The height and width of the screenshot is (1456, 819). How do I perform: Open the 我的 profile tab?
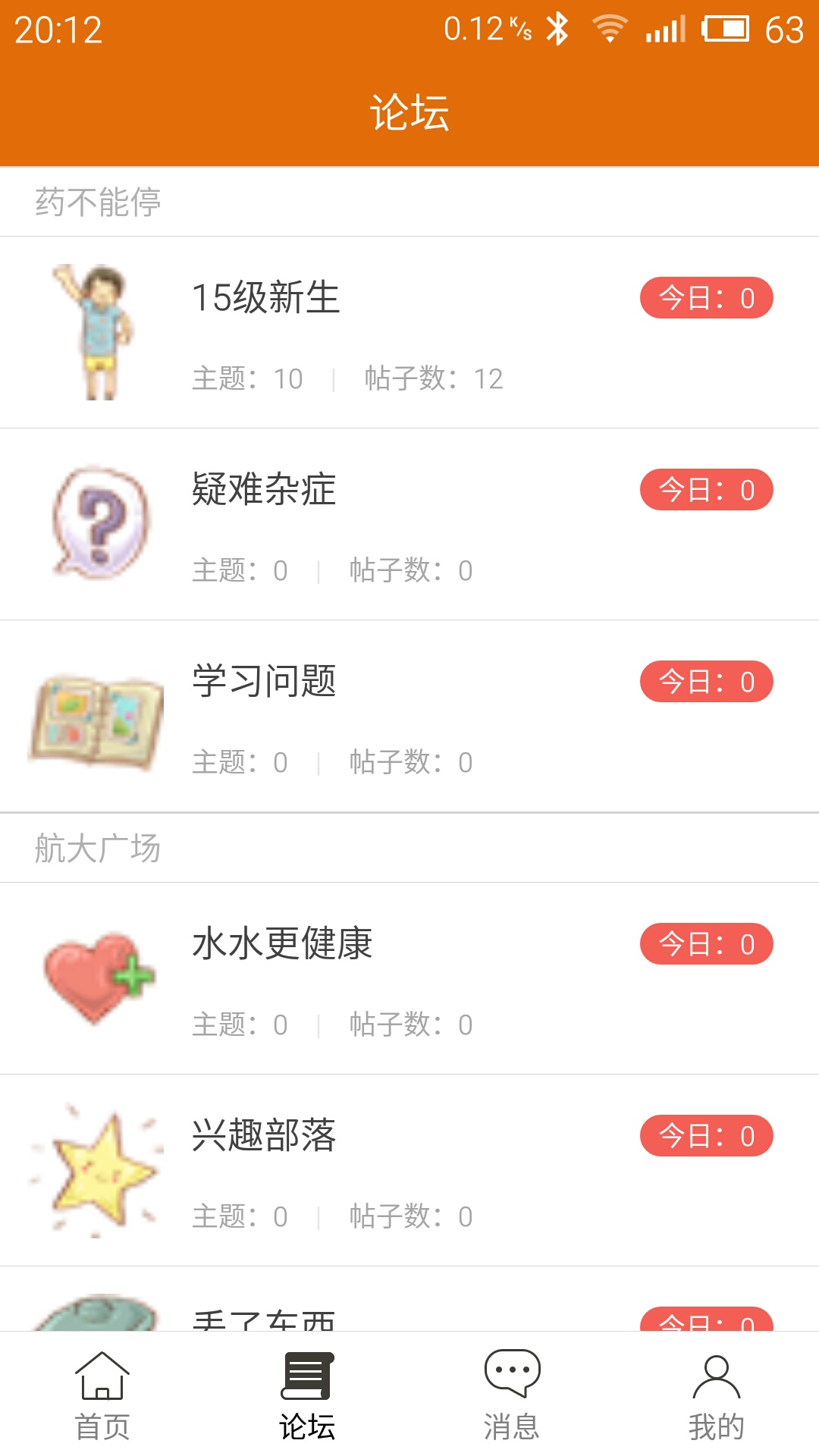(x=717, y=1395)
